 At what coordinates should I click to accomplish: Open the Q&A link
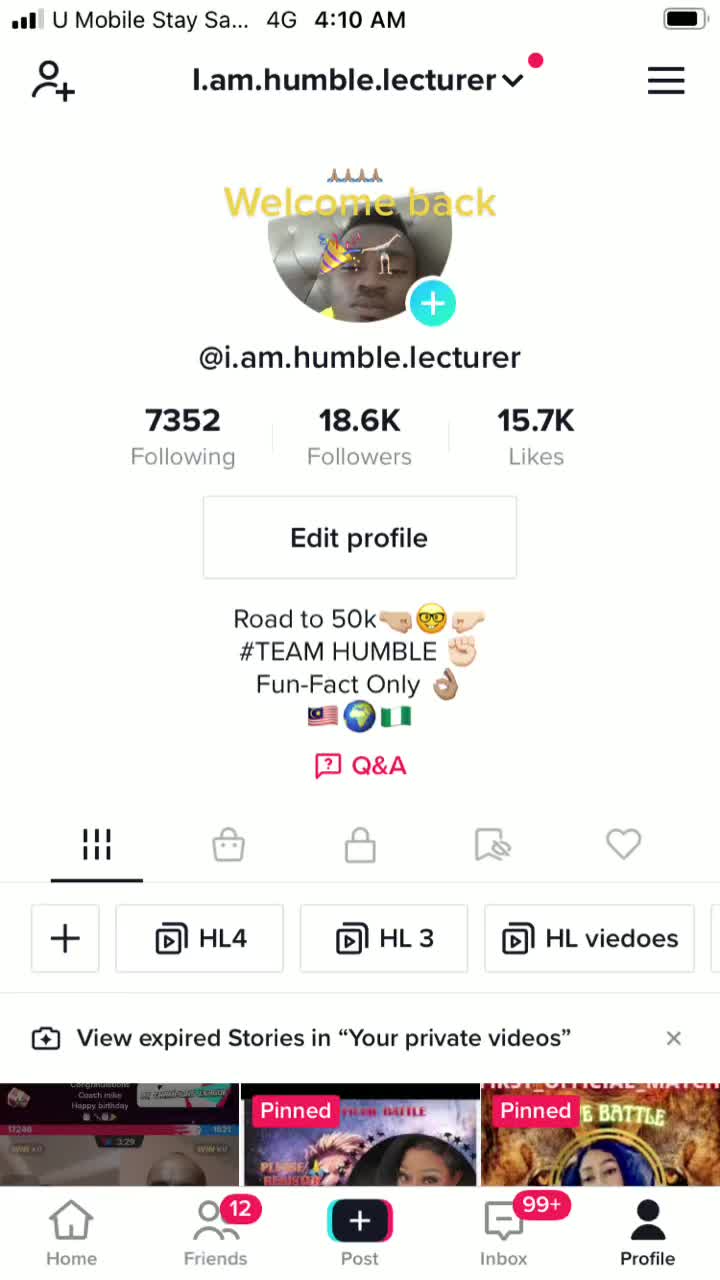360,766
